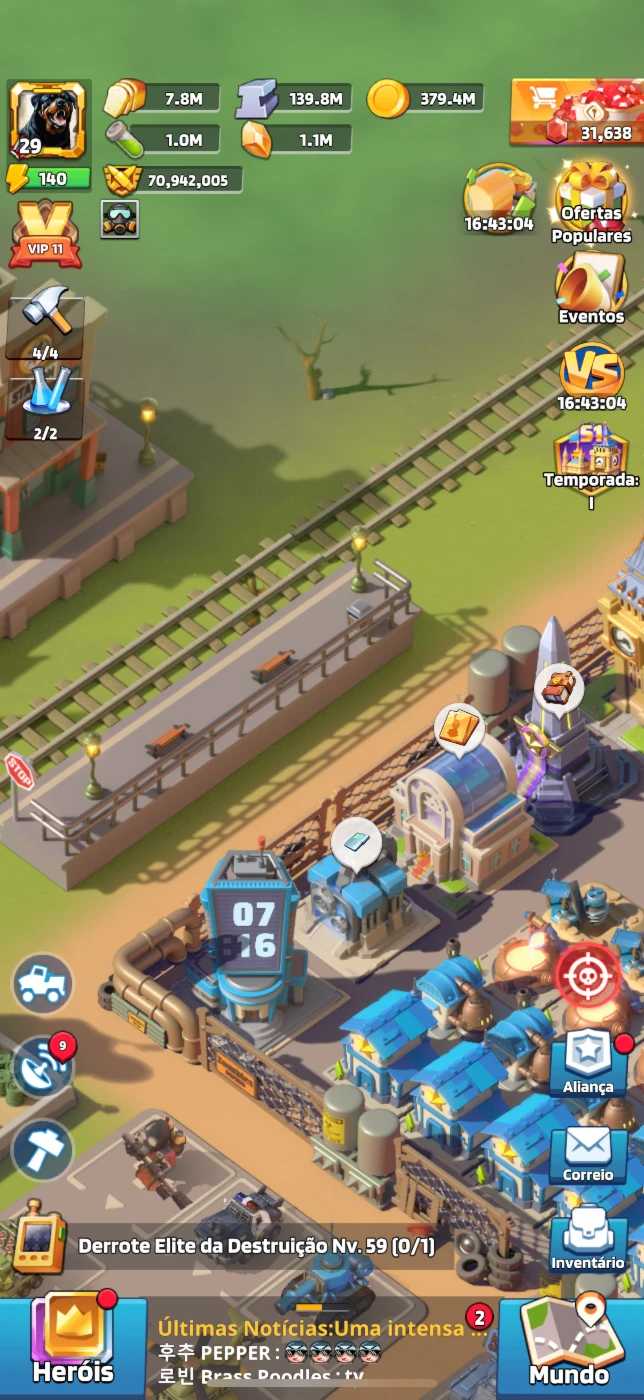
Task: Open the gem shop with 31,638
Action: [574, 112]
